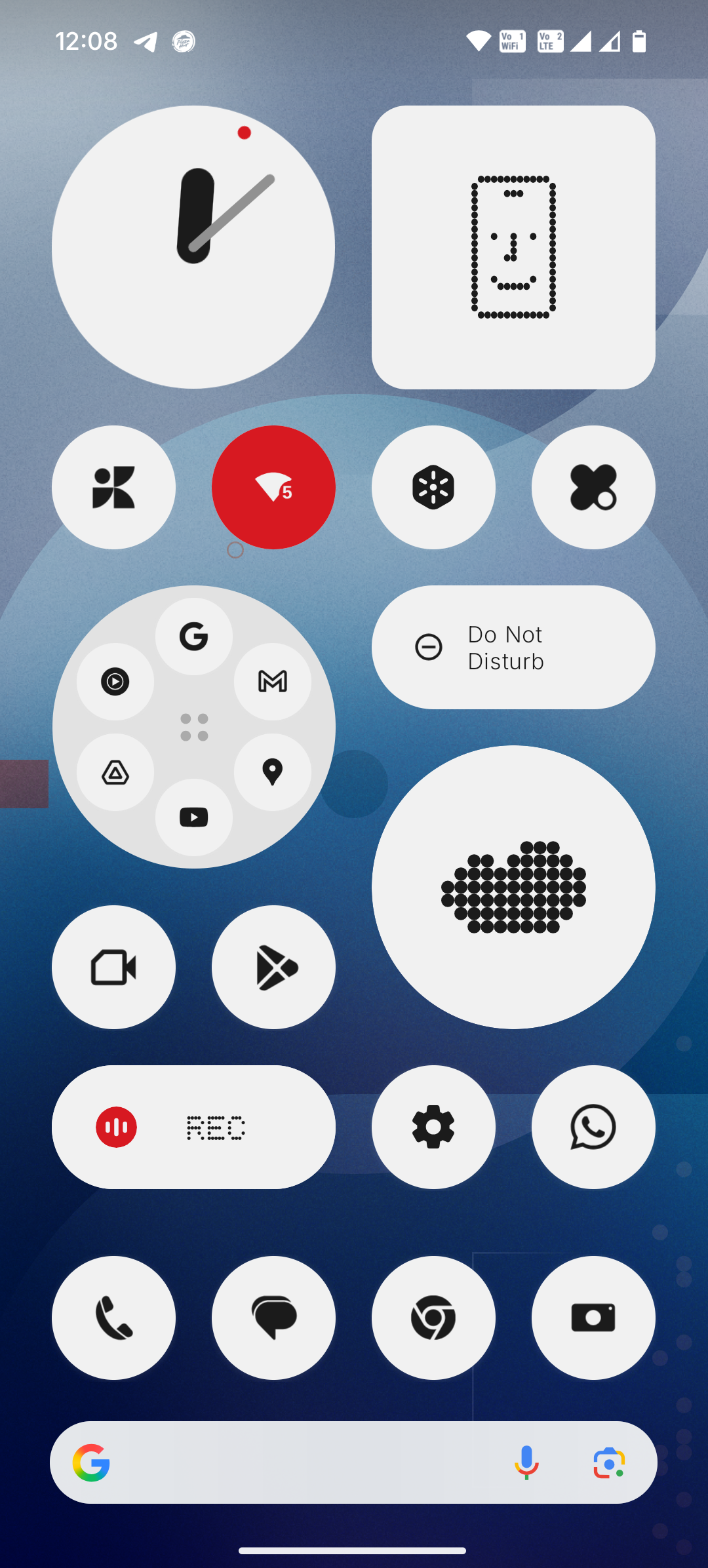Open the cloud weather widget
Image resolution: width=708 pixels, height=1568 pixels.
(x=513, y=887)
